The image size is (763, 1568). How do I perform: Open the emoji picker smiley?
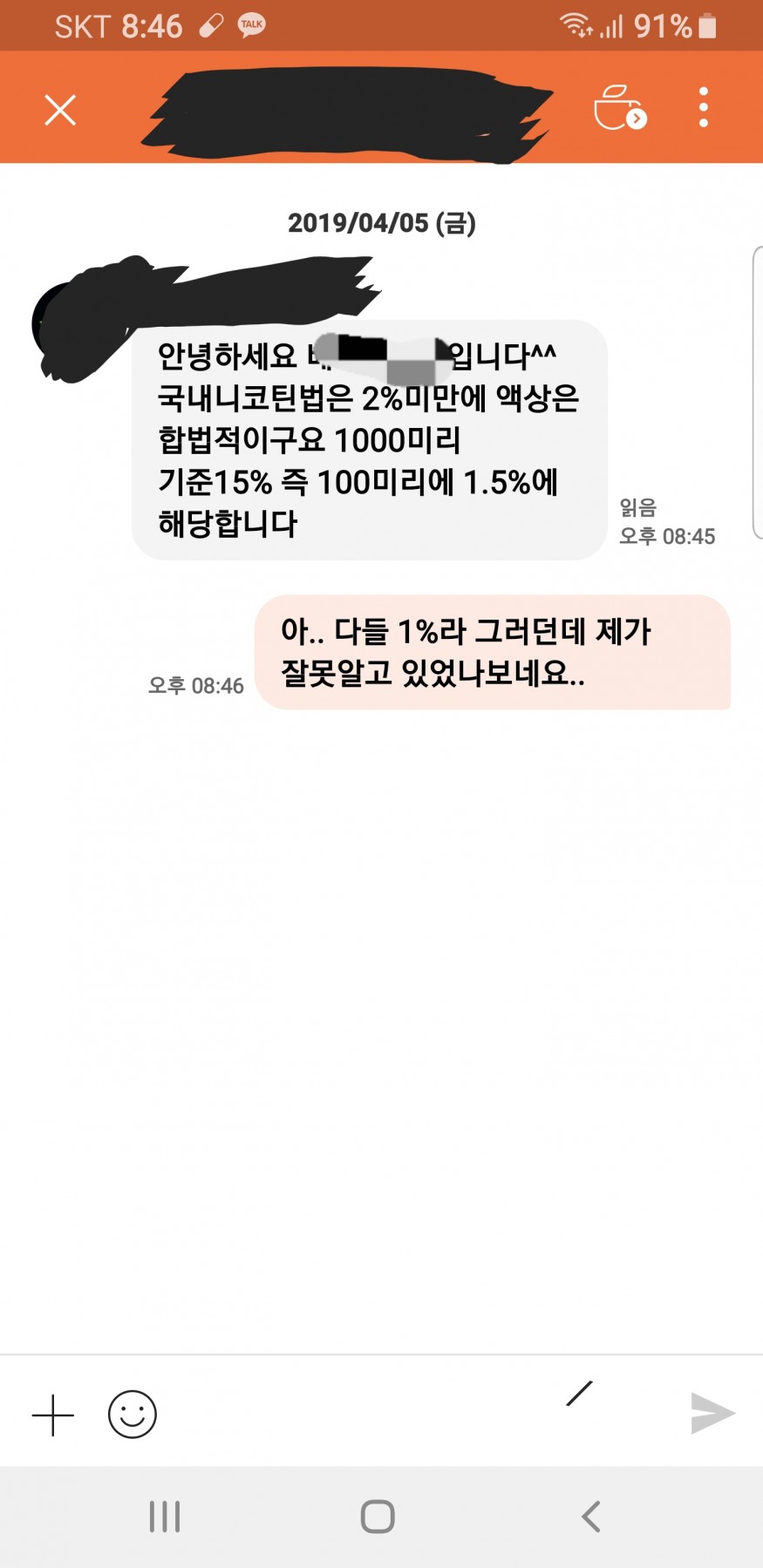(x=133, y=1414)
